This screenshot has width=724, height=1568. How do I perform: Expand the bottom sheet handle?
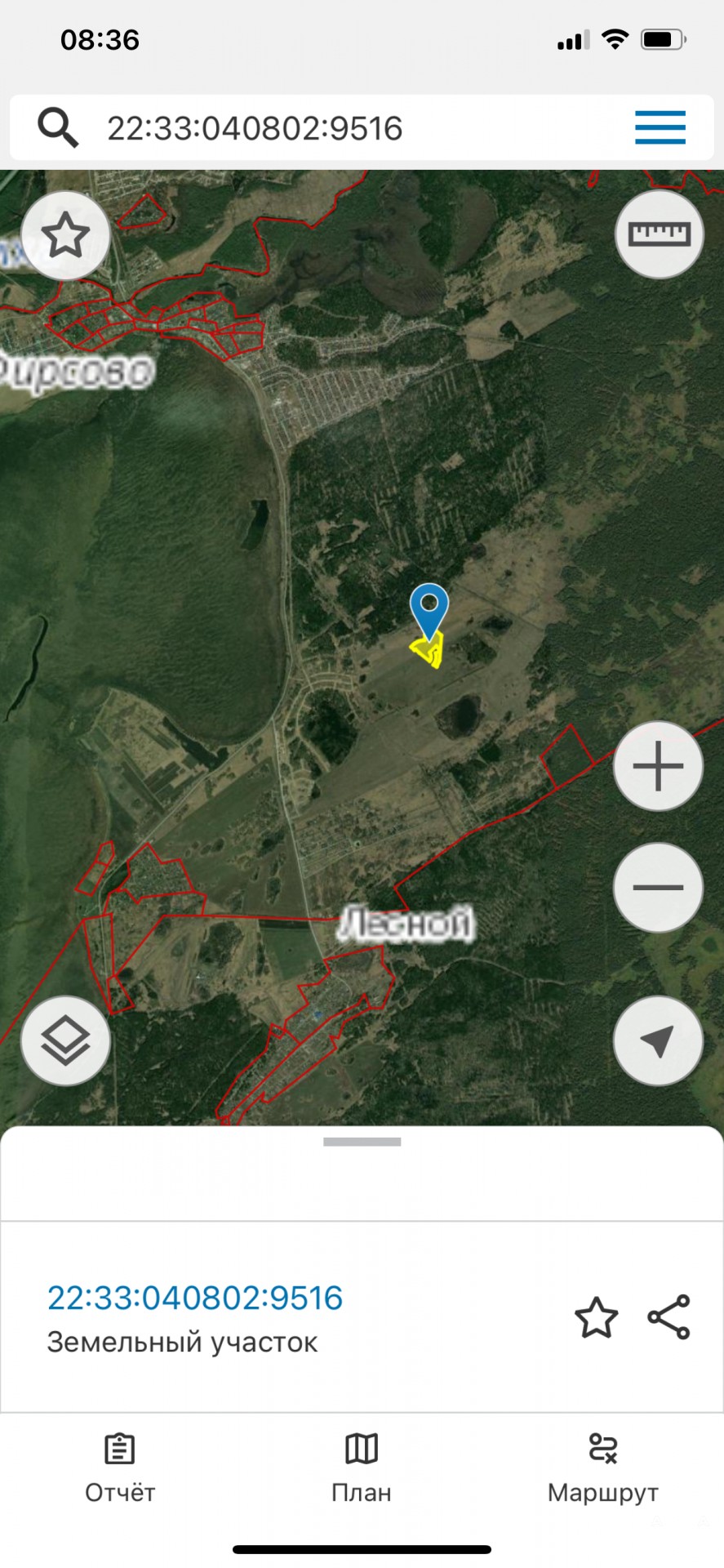click(362, 1142)
